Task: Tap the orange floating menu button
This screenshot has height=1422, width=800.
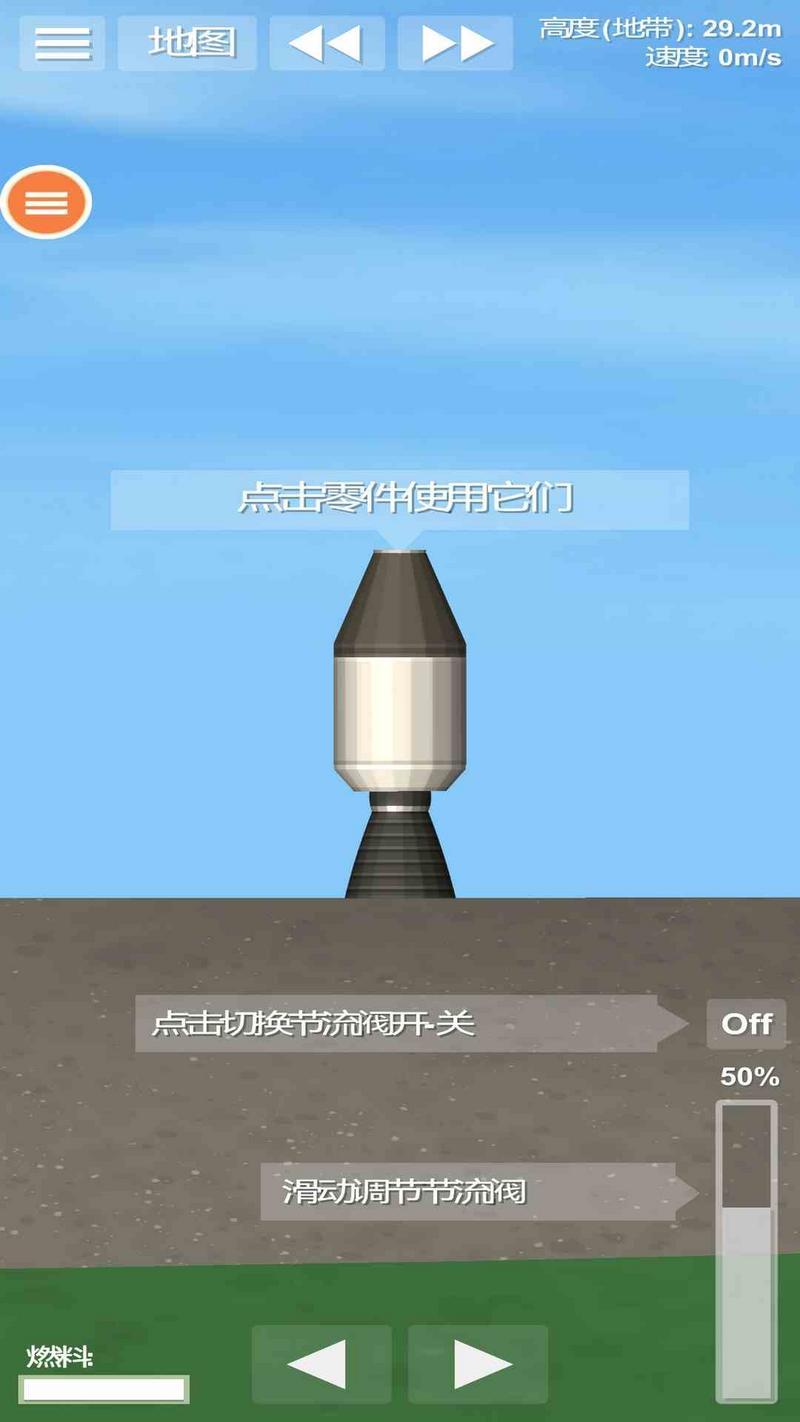Action: click(x=46, y=202)
